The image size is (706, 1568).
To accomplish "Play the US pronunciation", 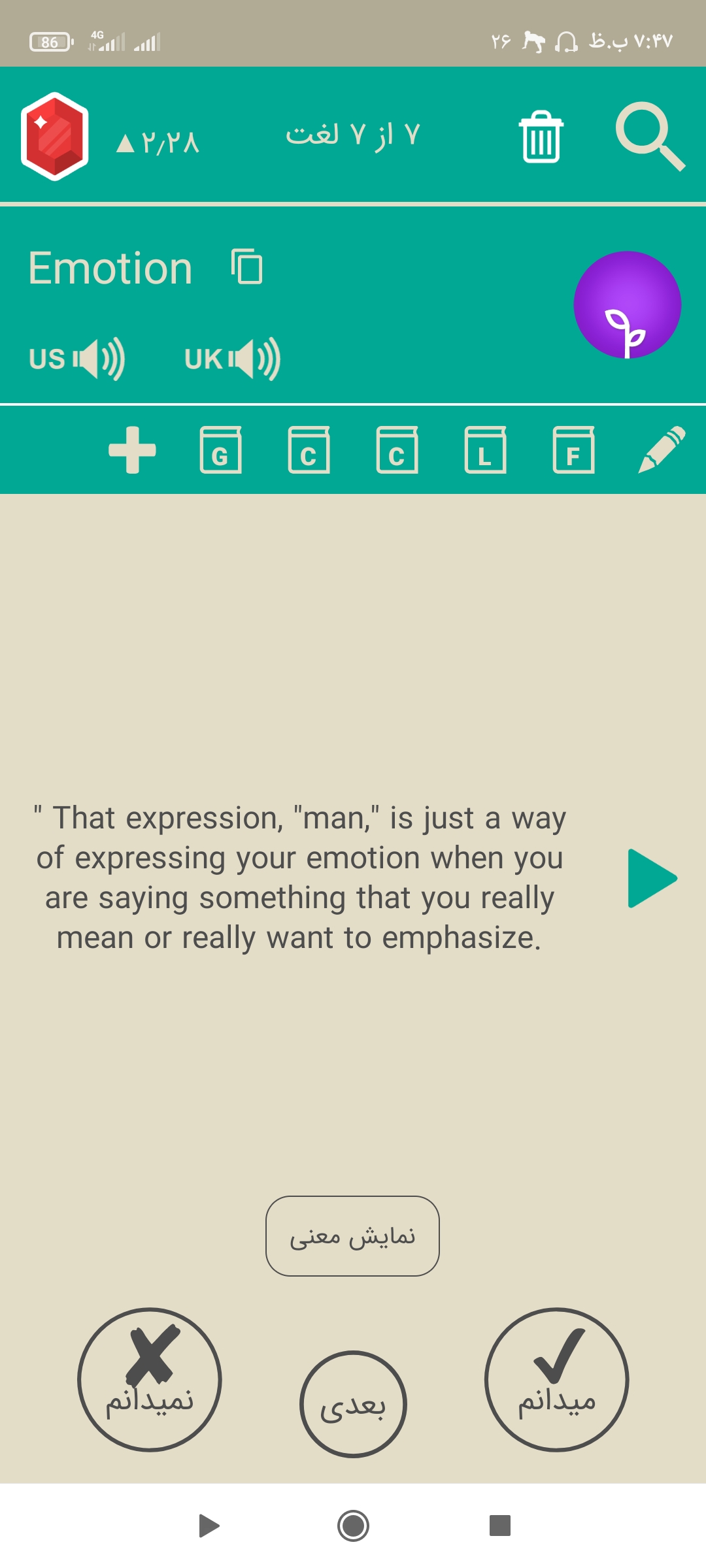I will tap(77, 359).
